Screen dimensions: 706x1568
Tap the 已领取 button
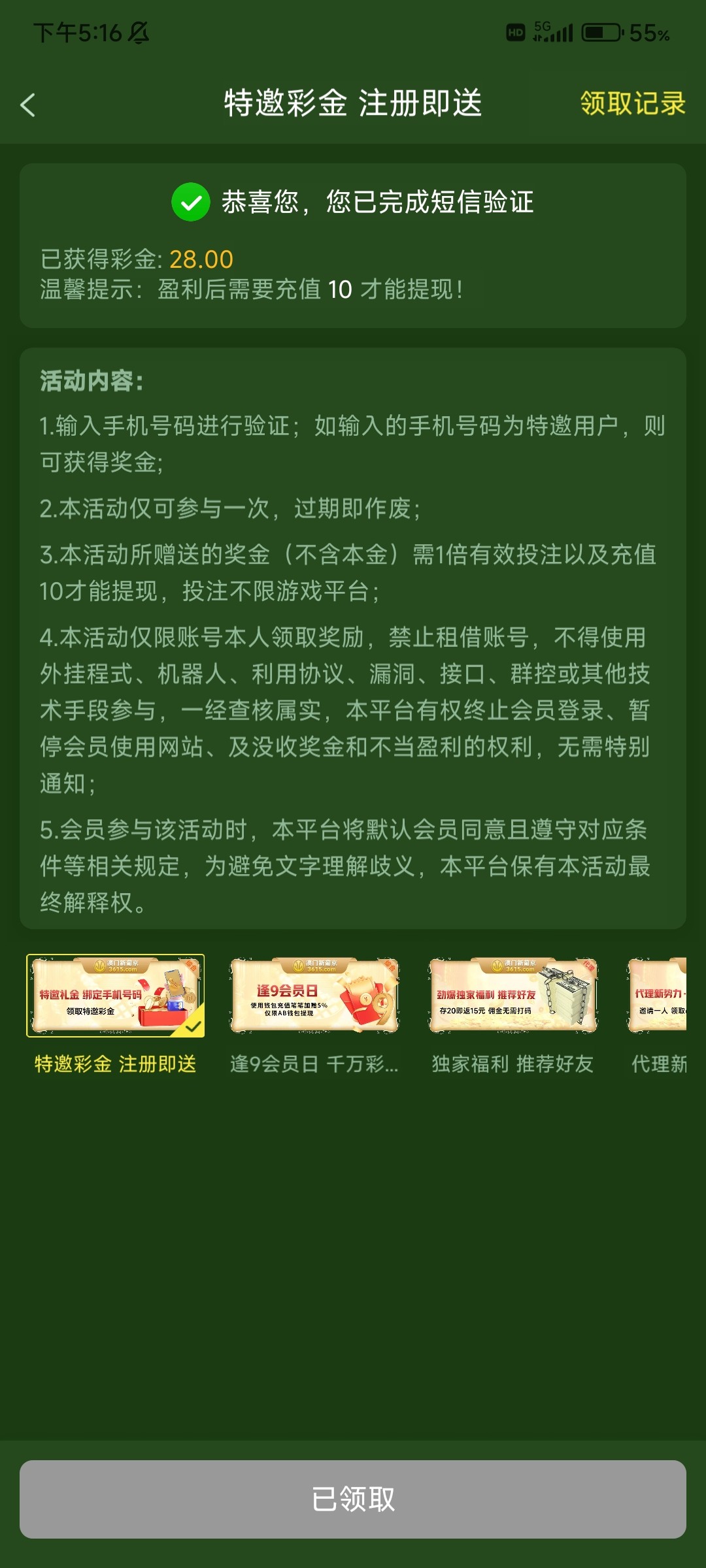click(353, 1499)
